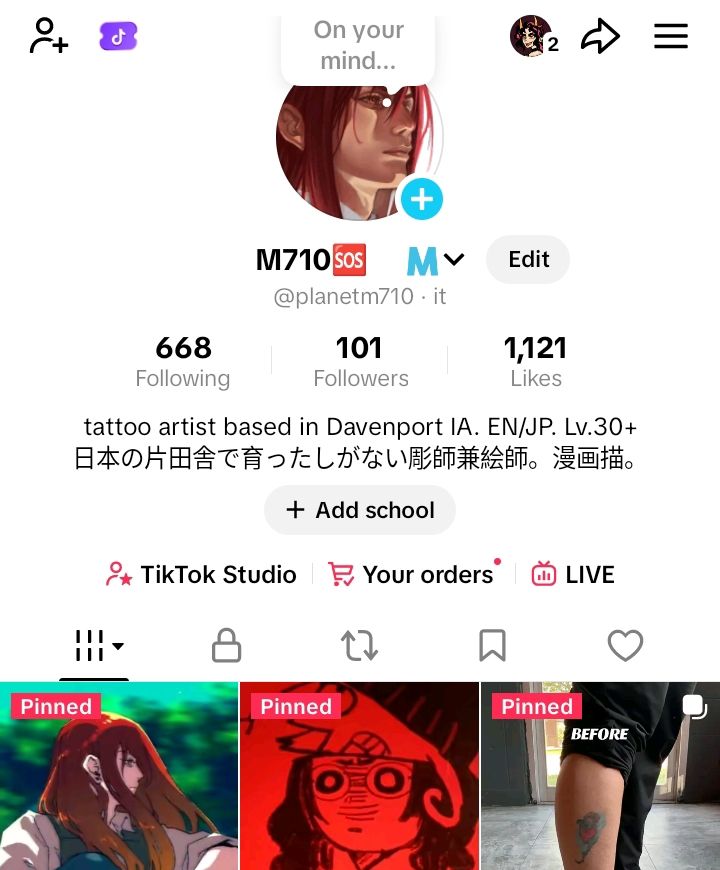Open Your orders
Viewport: 720px width, 870px height.
click(414, 575)
